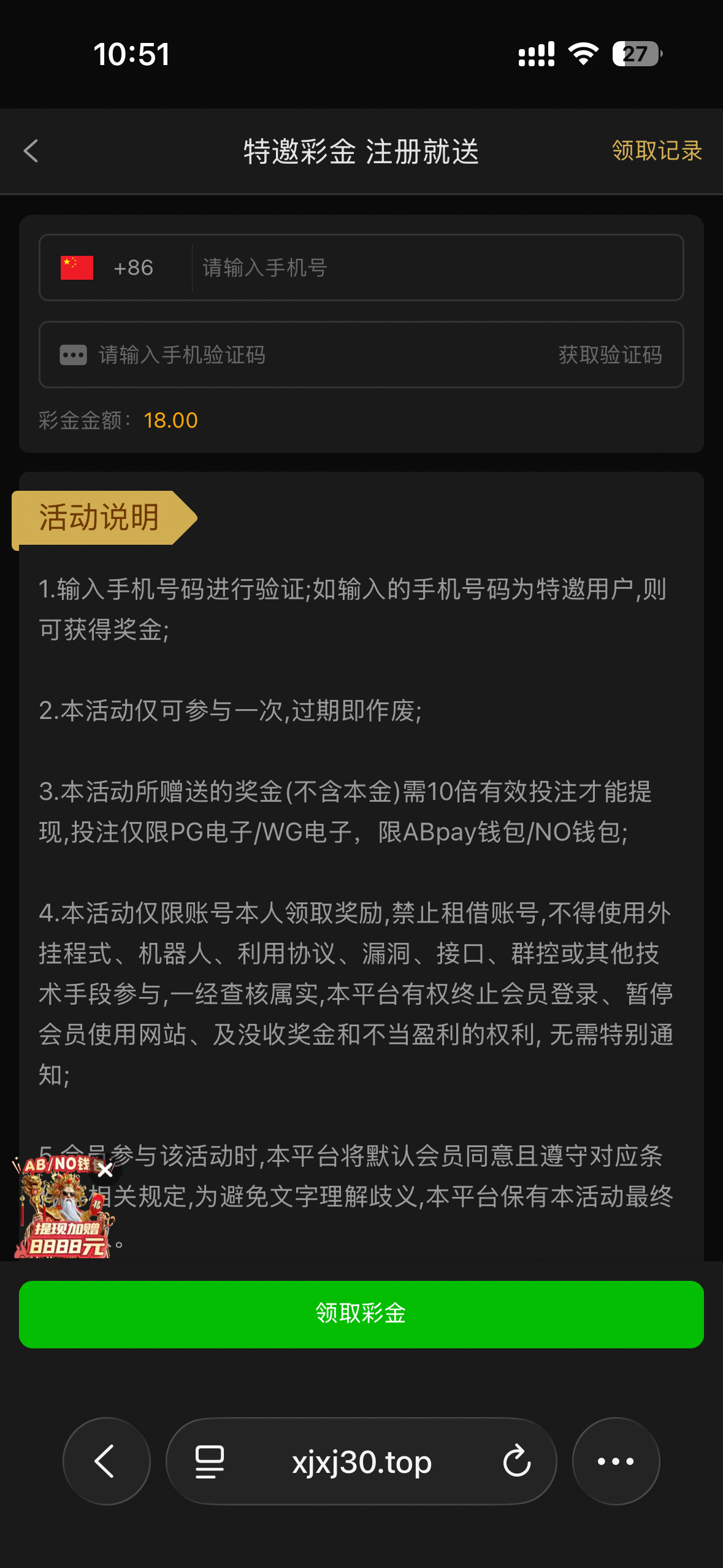Tap the phone number input field

pyautogui.click(x=429, y=267)
